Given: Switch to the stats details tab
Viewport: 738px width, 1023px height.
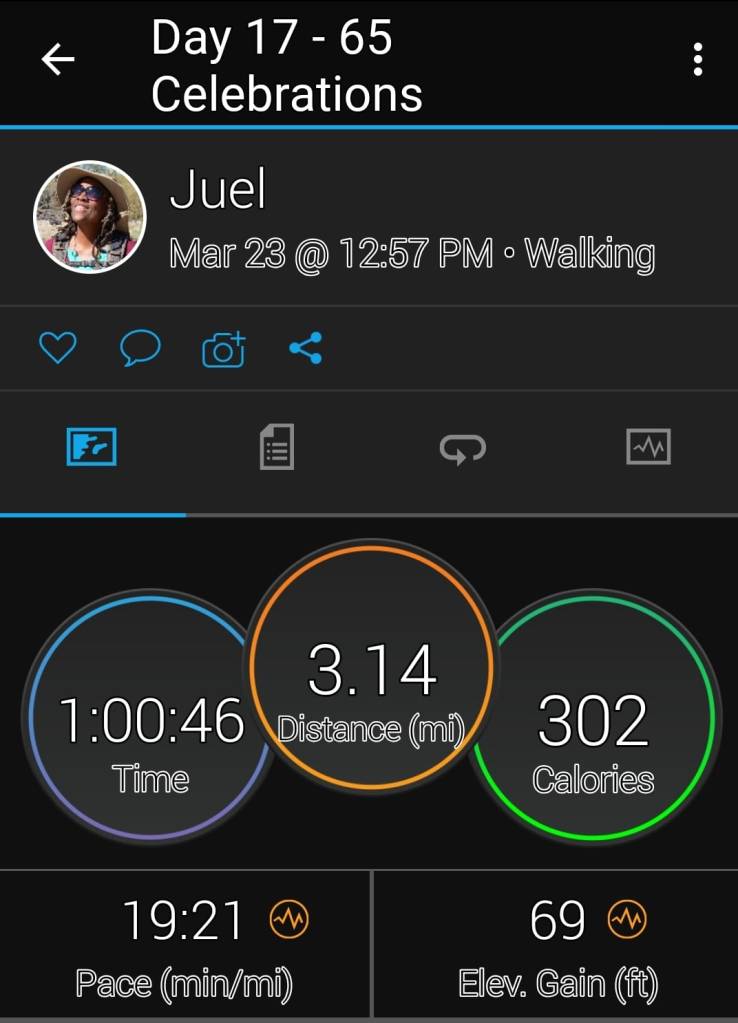Looking at the screenshot, I should coord(276,446).
